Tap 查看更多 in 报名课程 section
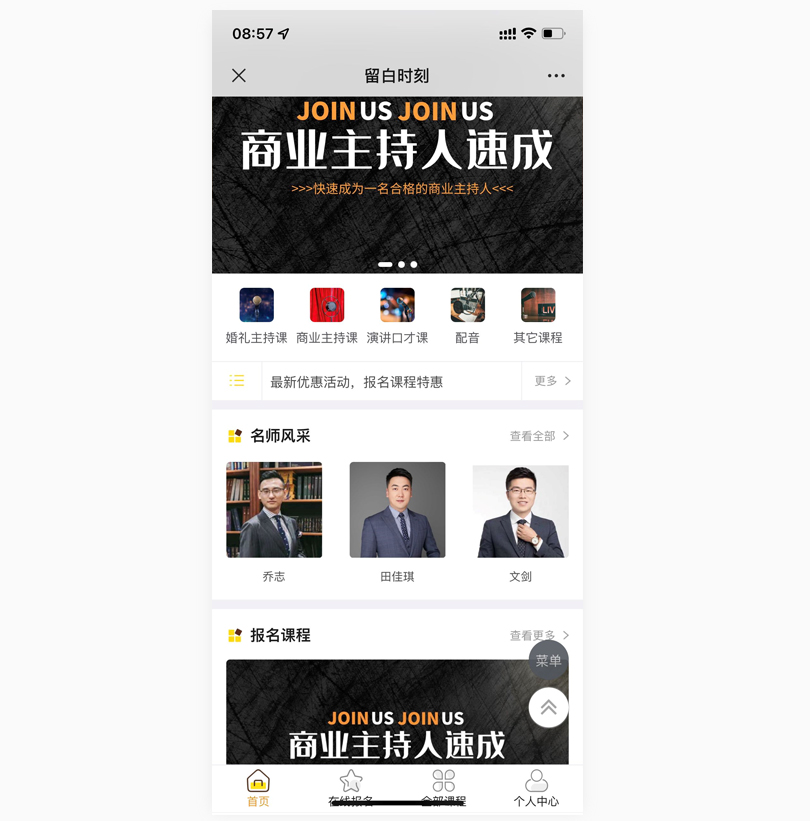 (539, 635)
